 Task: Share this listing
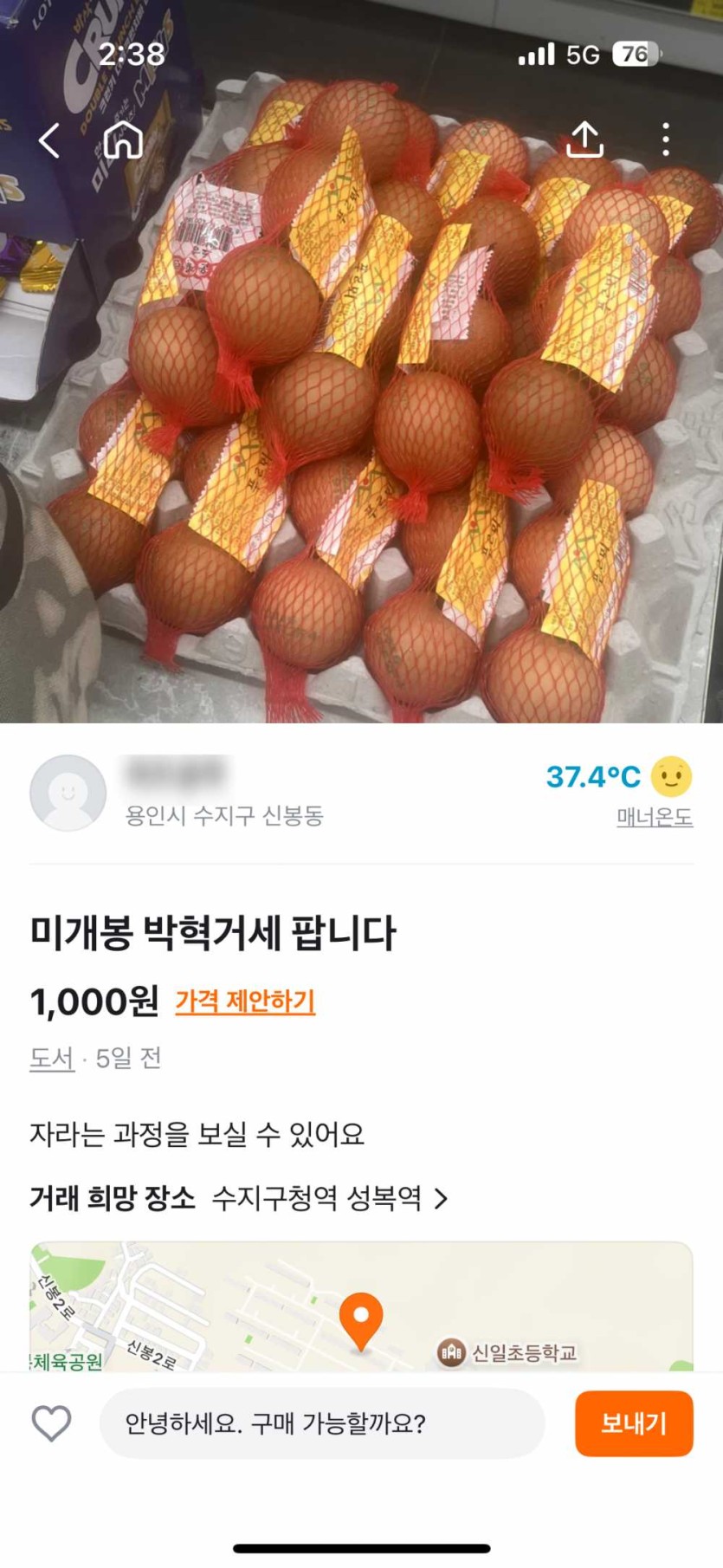coord(584,139)
